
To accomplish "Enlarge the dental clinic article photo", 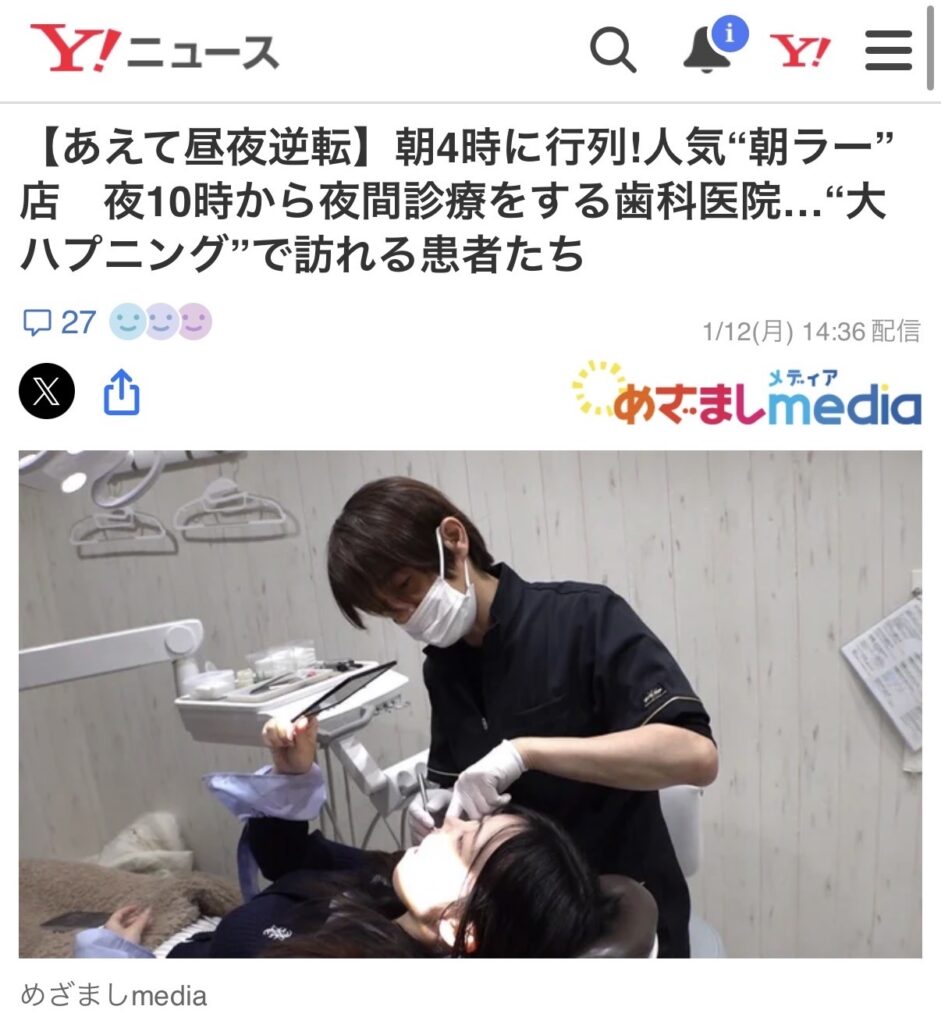I will coord(470,703).
